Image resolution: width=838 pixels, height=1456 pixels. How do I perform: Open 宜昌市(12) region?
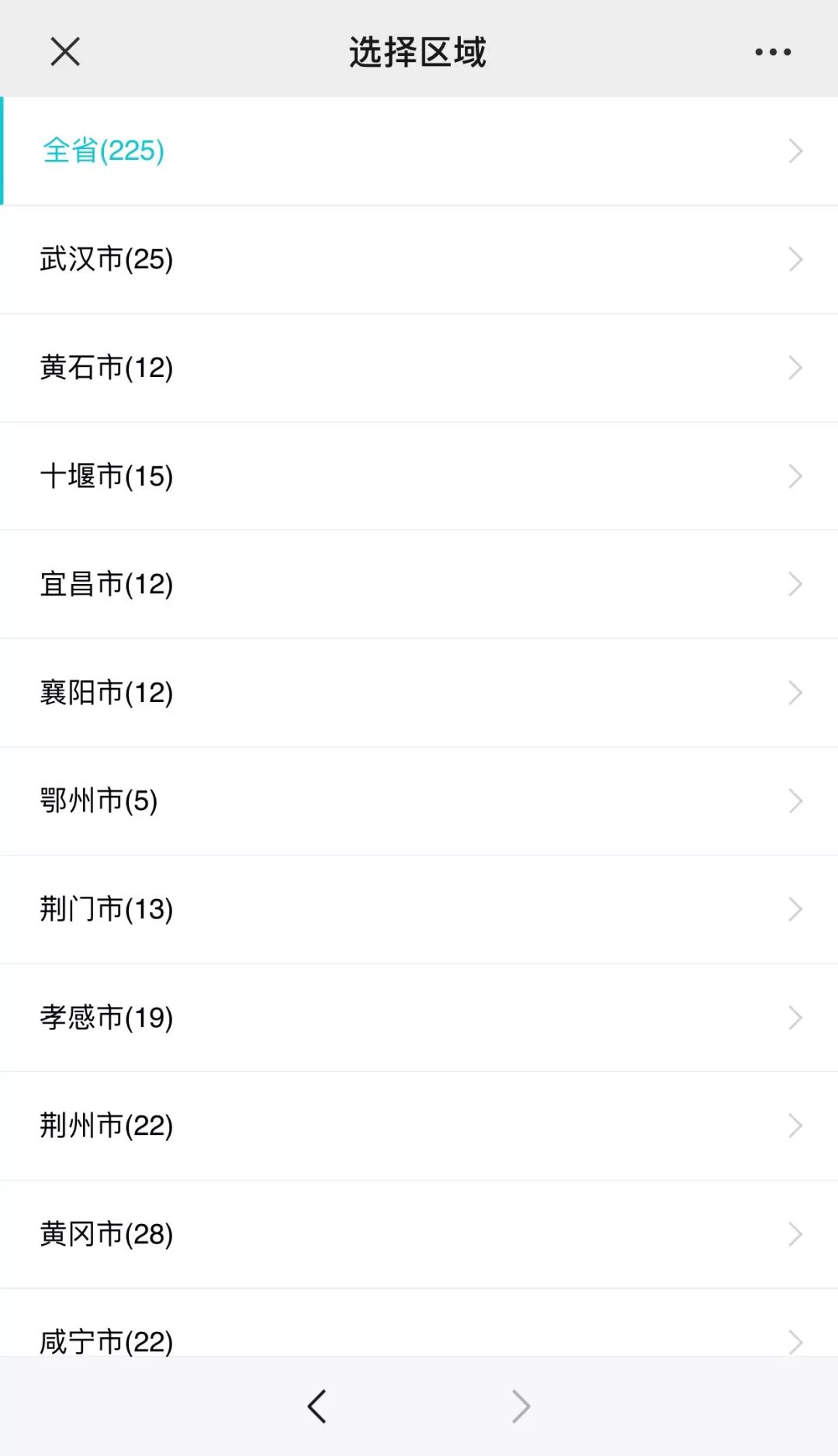tap(419, 585)
